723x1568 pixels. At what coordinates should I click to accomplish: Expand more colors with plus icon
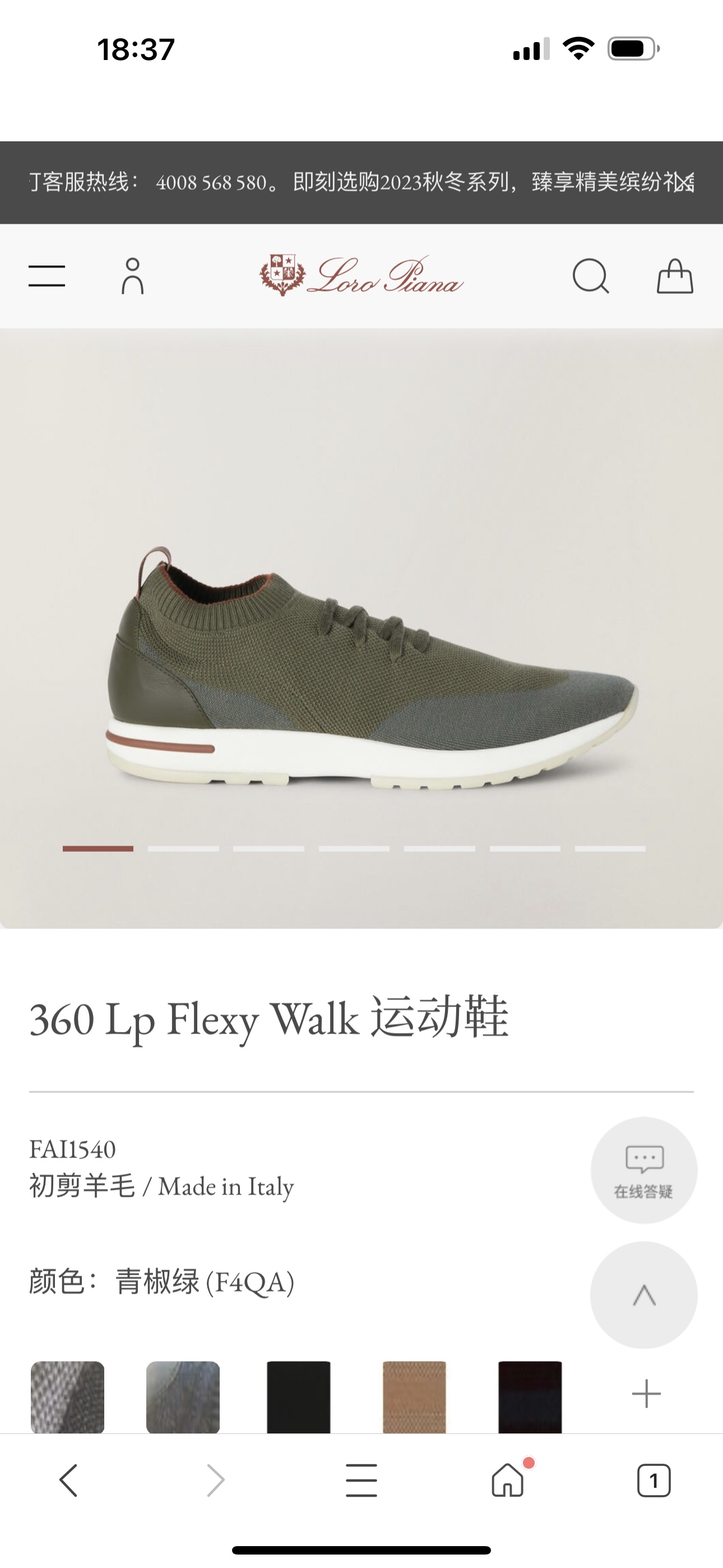pyautogui.click(x=646, y=1394)
